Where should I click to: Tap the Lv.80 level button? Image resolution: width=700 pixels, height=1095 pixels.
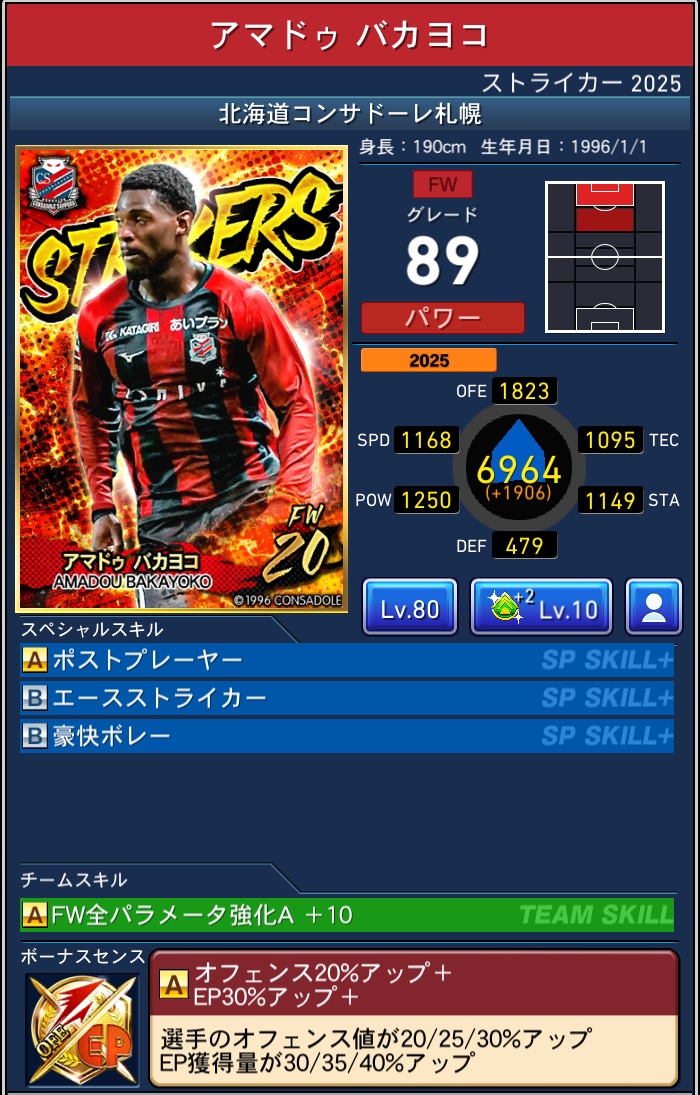tap(410, 607)
